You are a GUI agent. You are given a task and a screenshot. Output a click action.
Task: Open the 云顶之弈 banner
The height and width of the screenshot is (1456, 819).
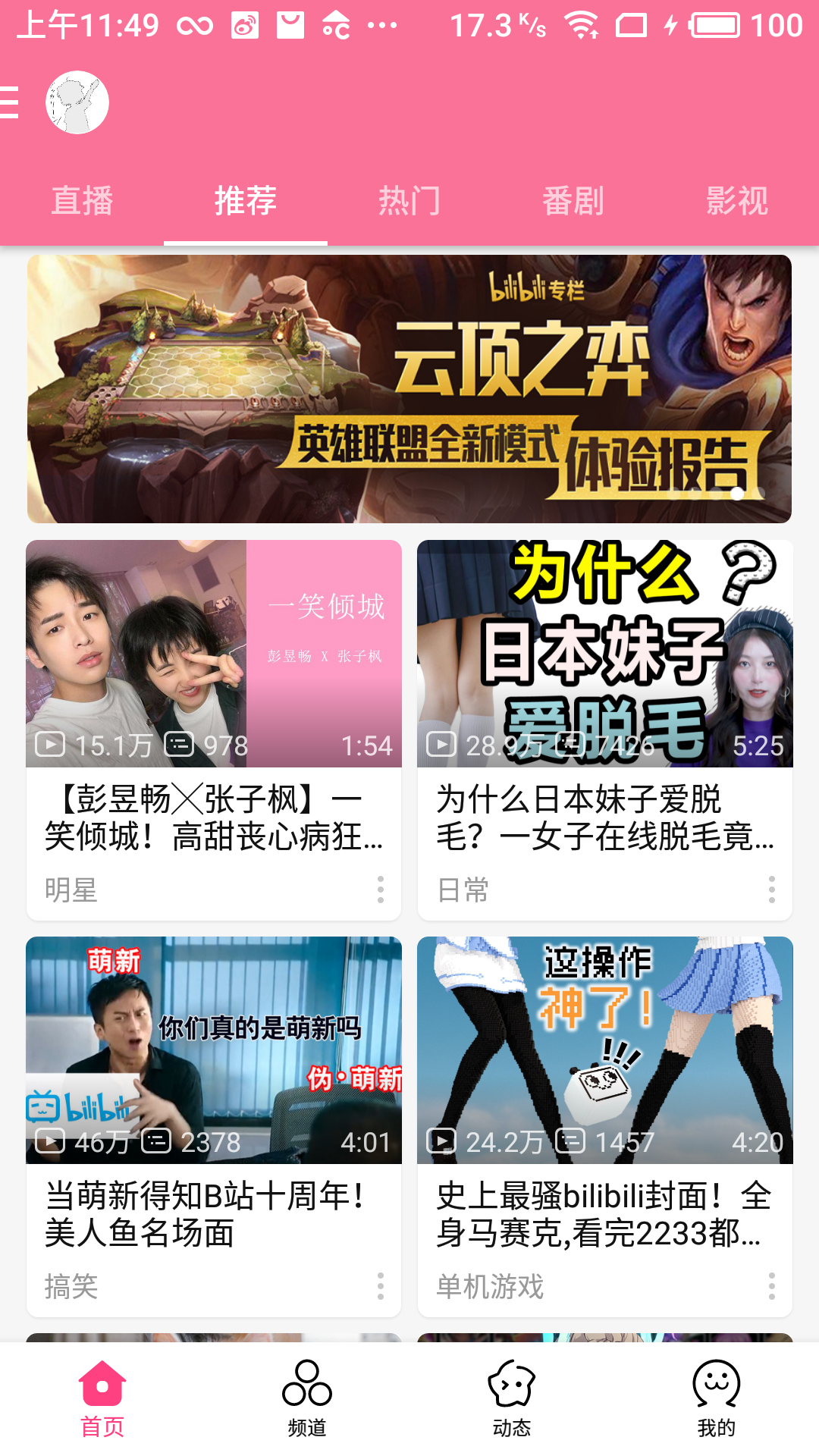[409, 389]
